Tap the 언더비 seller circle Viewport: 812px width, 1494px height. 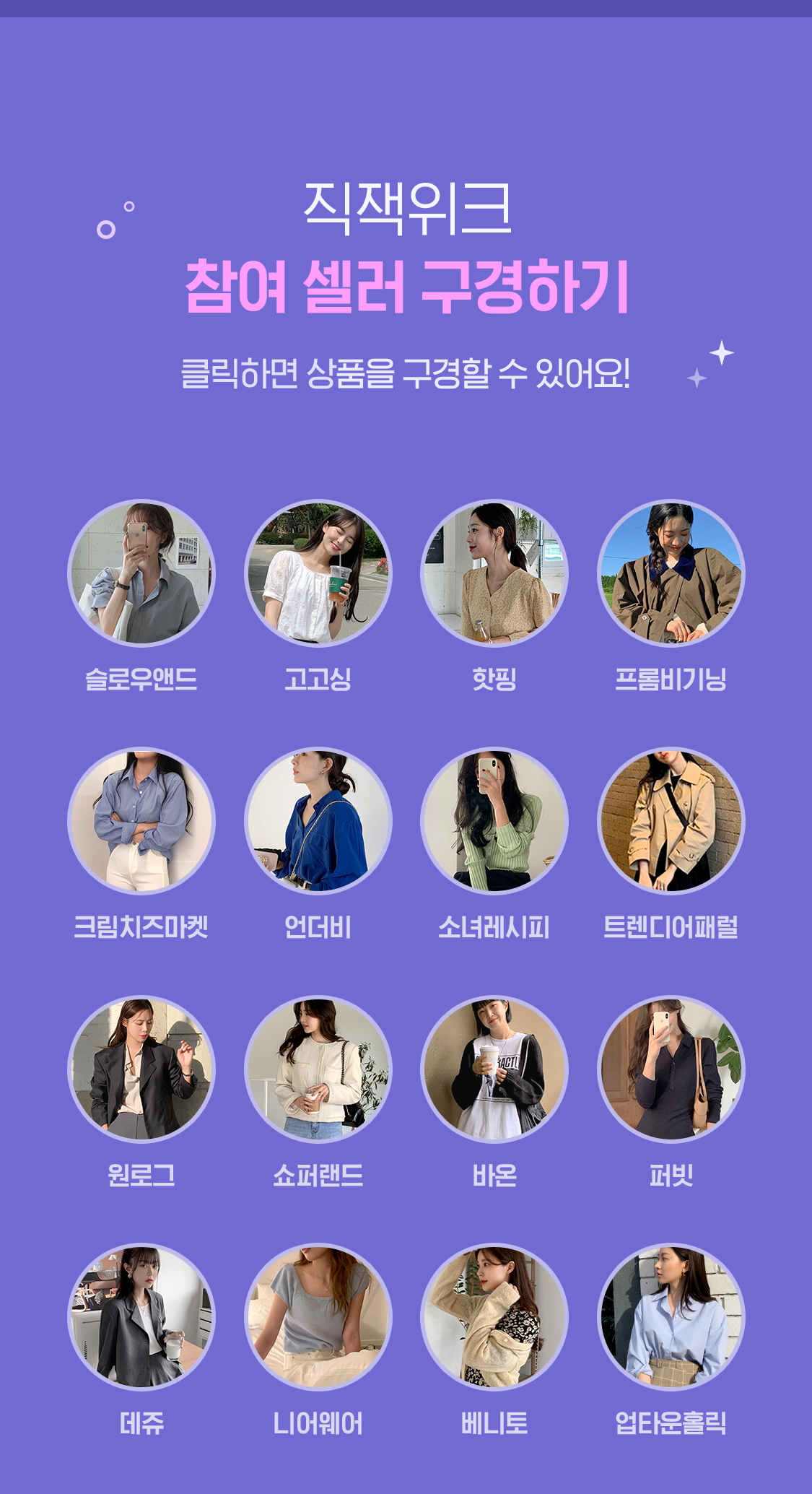pyautogui.click(x=318, y=821)
